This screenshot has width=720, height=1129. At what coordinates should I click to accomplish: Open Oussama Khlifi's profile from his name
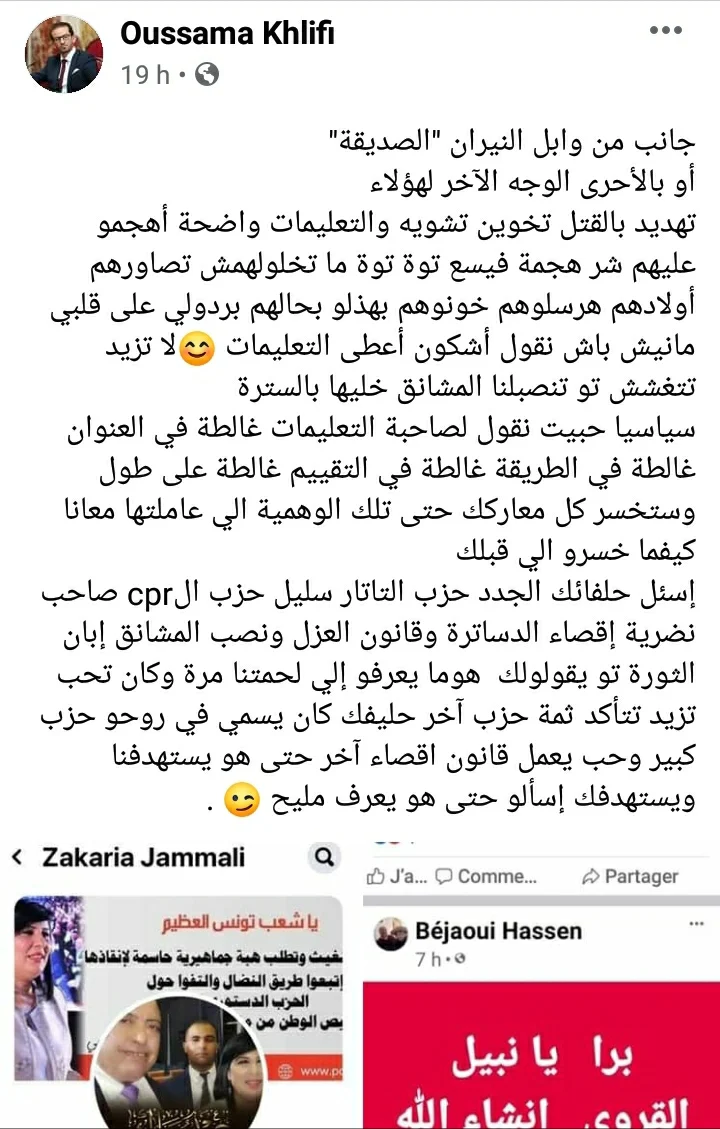(x=226, y=33)
